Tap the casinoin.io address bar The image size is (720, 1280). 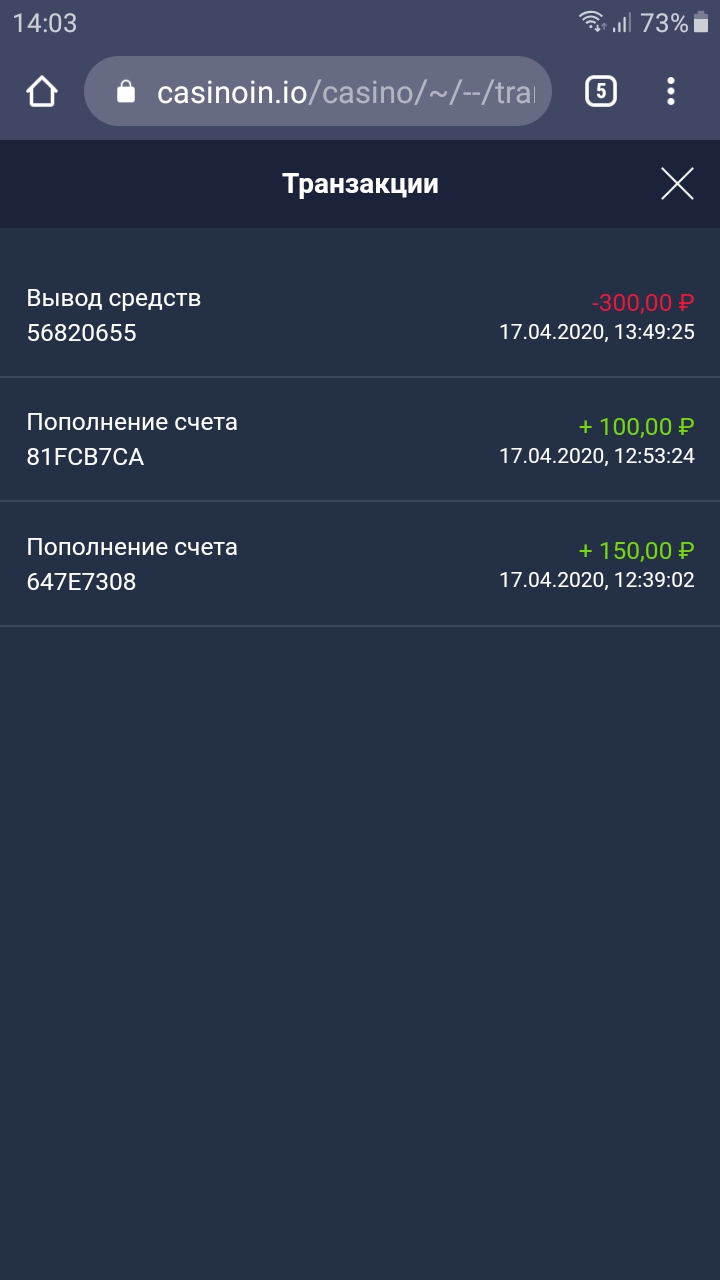pos(318,91)
